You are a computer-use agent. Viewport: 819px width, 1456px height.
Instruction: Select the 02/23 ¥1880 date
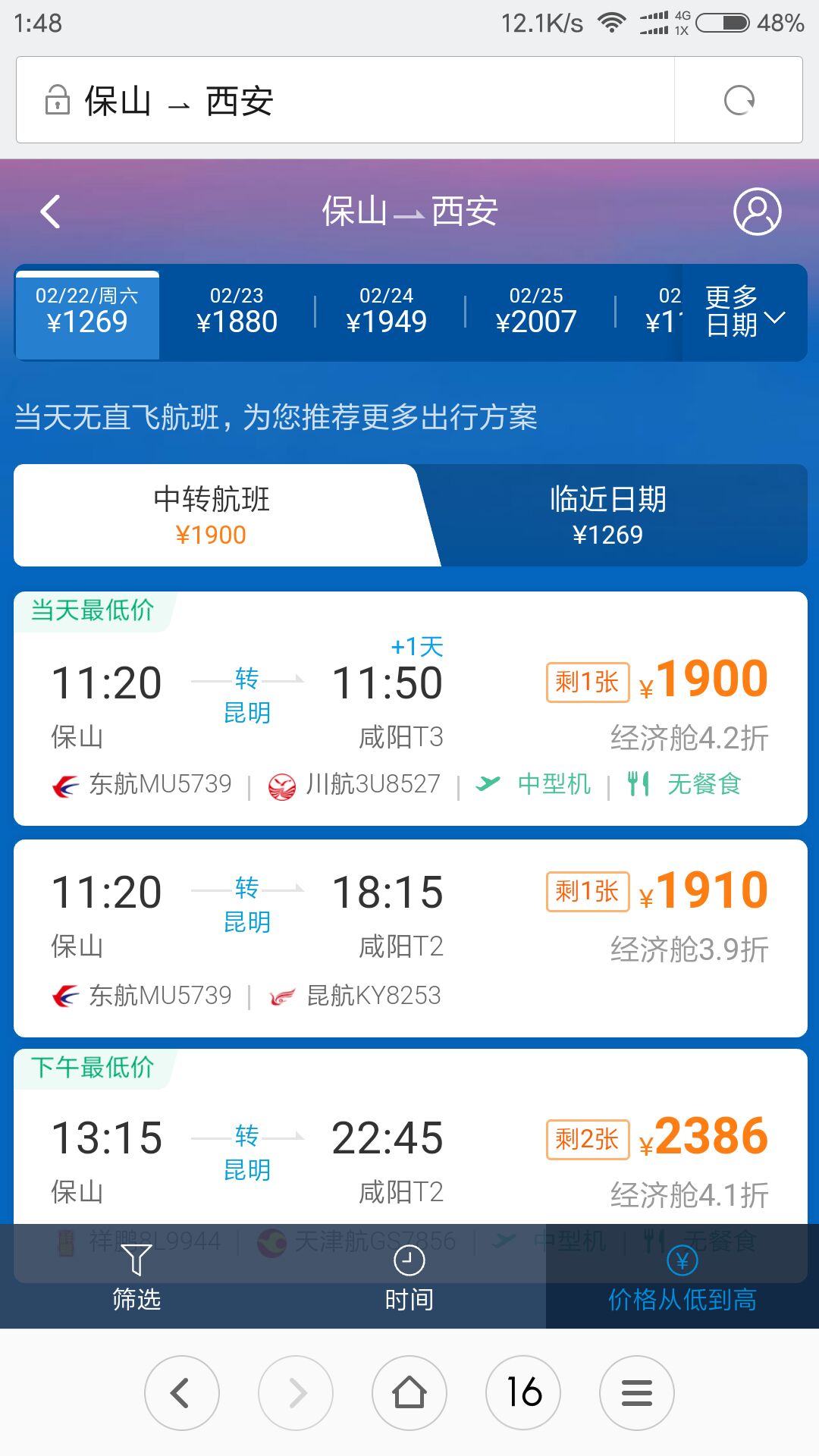(x=237, y=312)
